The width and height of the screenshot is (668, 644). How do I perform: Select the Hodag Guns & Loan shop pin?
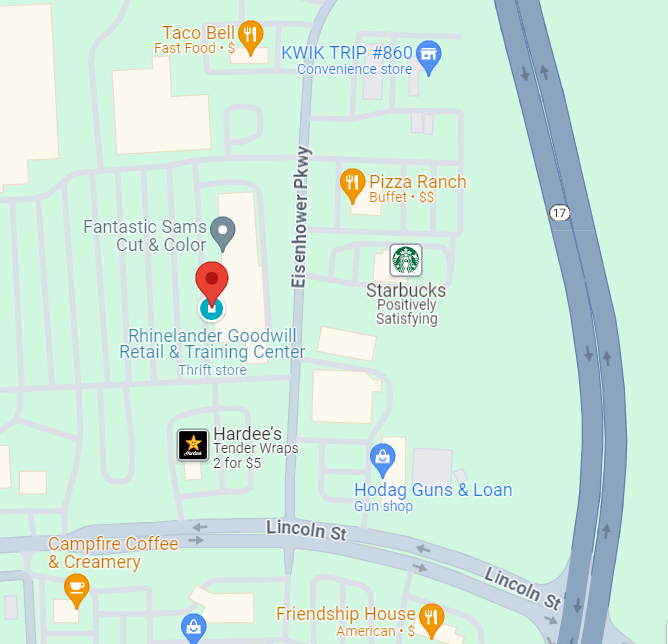(382, 459)
